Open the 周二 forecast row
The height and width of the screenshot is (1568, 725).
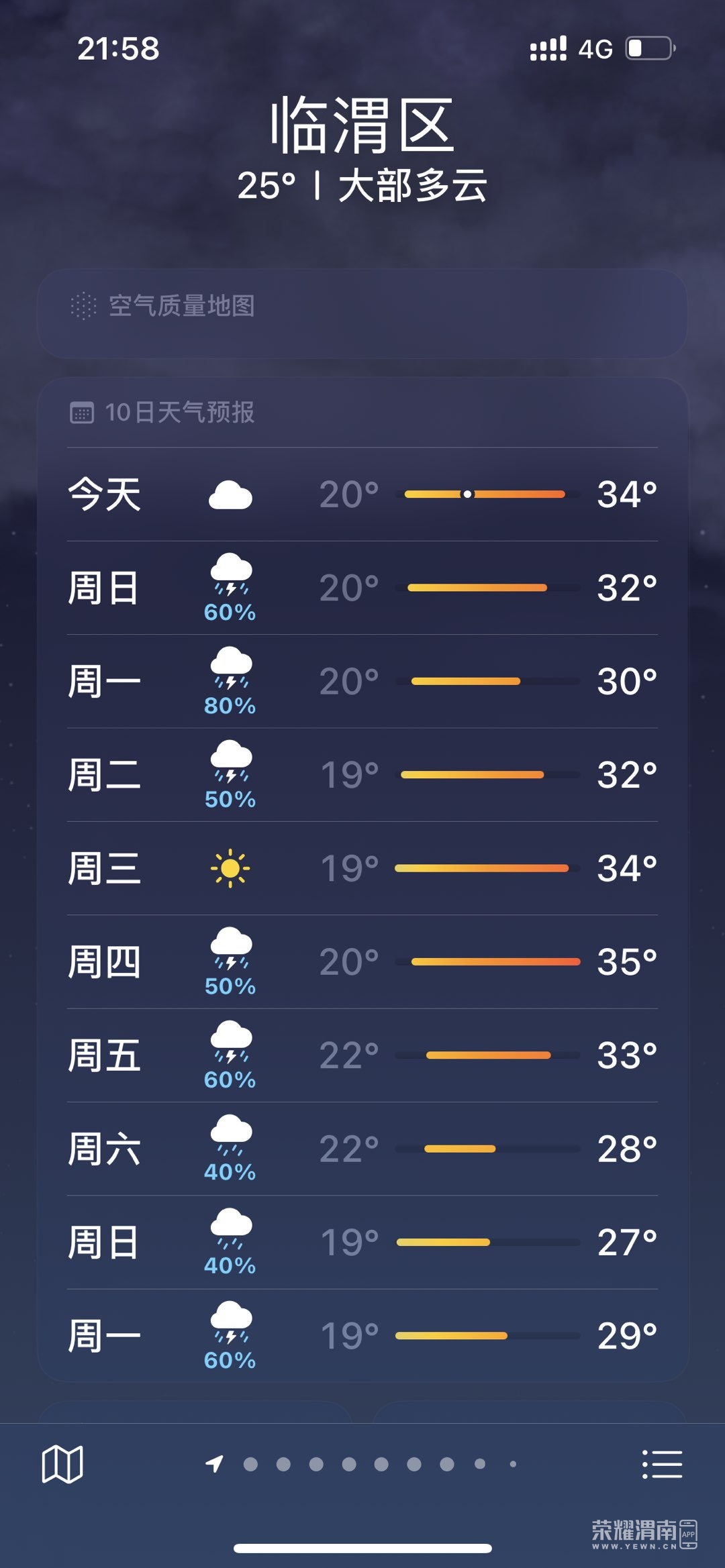coord(362,775)
